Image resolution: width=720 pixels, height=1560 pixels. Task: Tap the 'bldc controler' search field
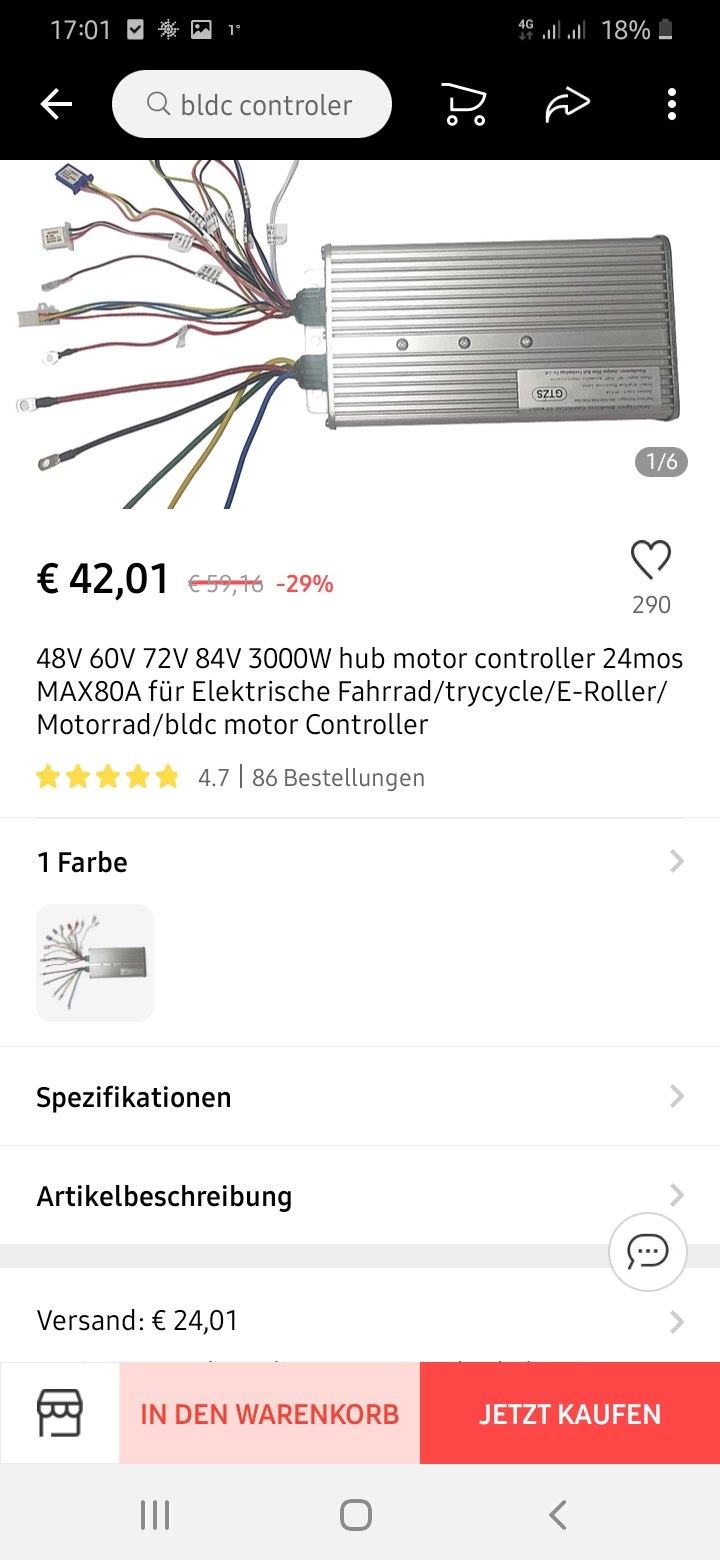click(x=251, y=104)
